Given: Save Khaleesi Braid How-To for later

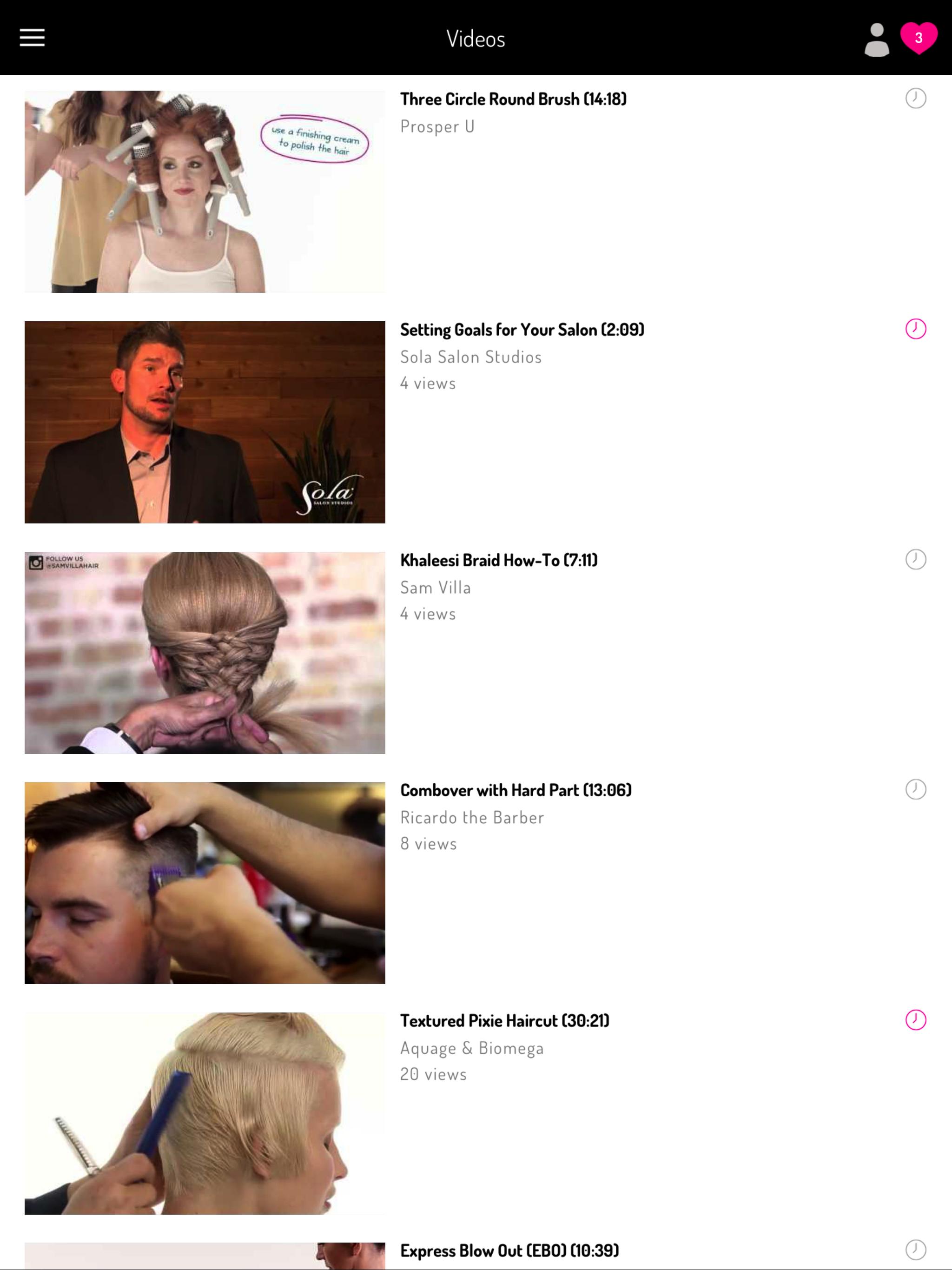Looking at the screenshot, I should pos(915,559).
